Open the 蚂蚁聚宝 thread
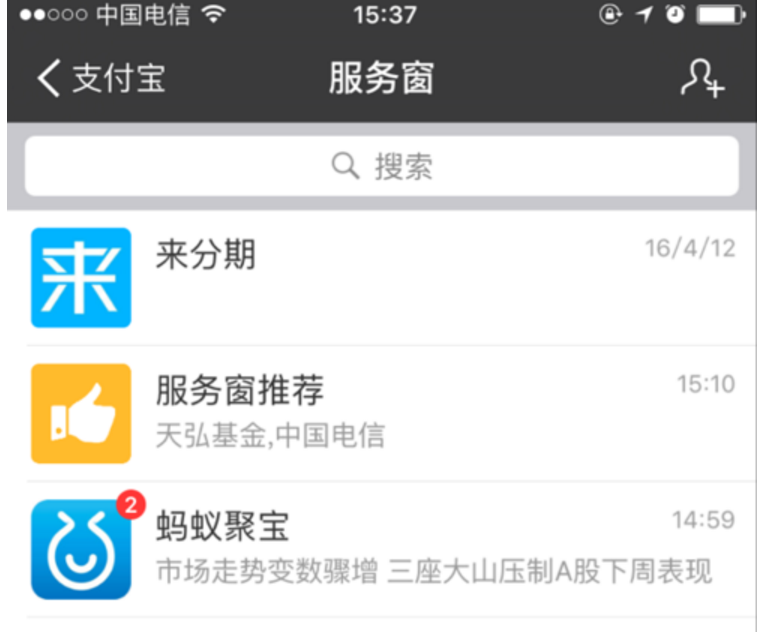 tap(381, 549)
